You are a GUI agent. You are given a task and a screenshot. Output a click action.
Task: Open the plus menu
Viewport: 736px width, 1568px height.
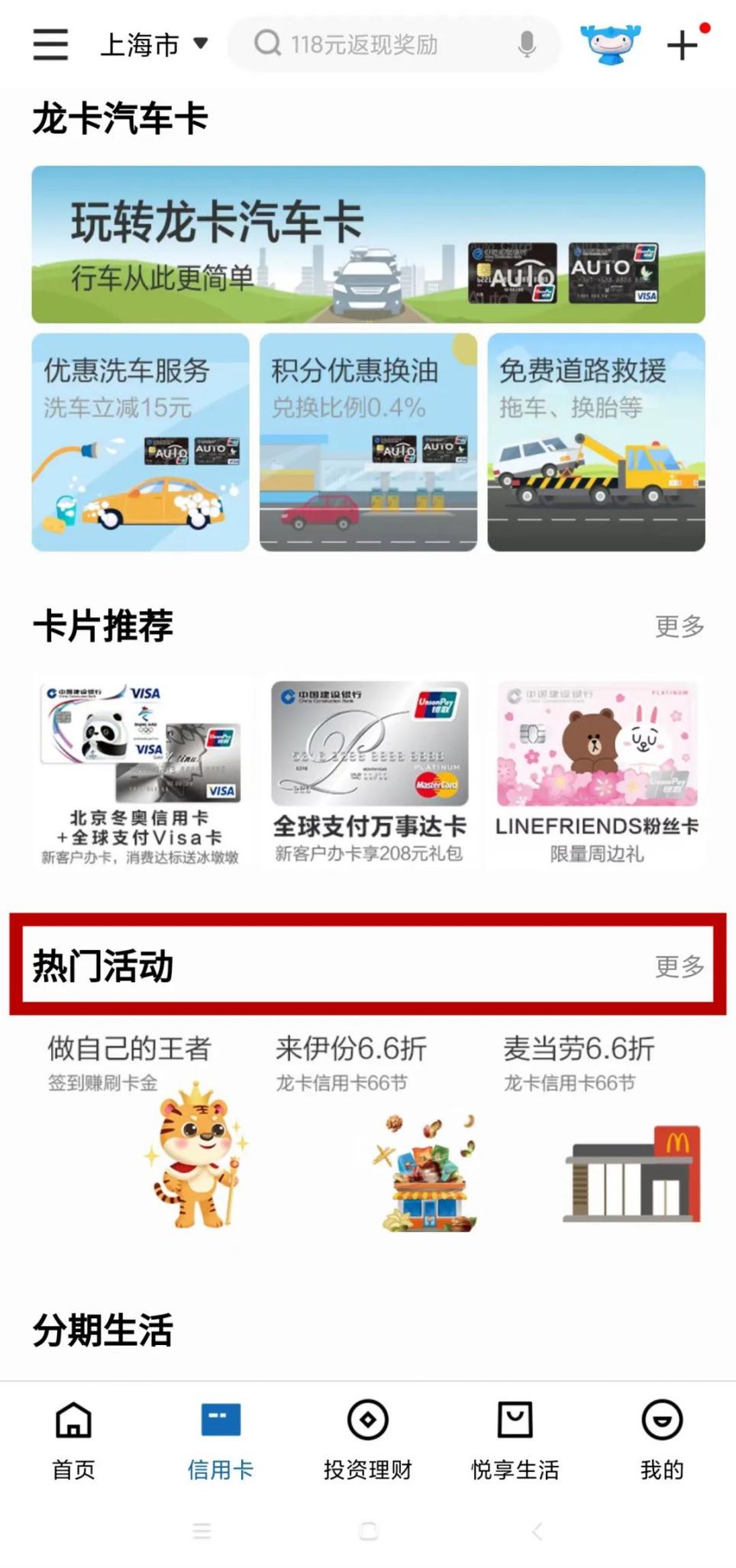(683, 44)
